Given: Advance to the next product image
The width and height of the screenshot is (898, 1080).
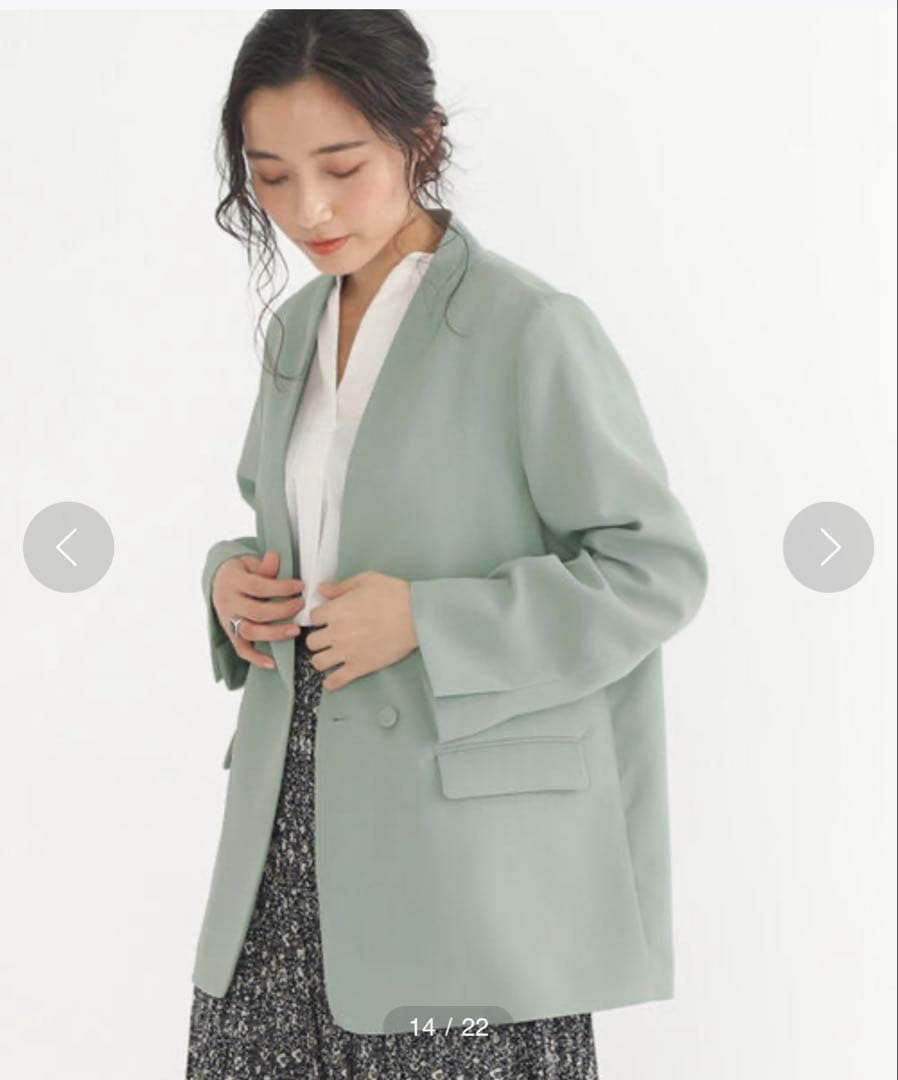Looking at the screenshot, I should pos(828,547).
